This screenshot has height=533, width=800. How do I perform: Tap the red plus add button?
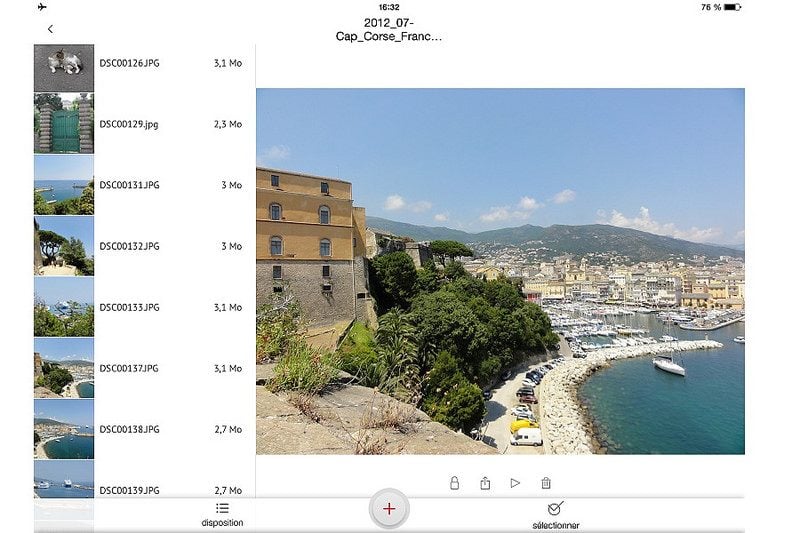(389, 509)
